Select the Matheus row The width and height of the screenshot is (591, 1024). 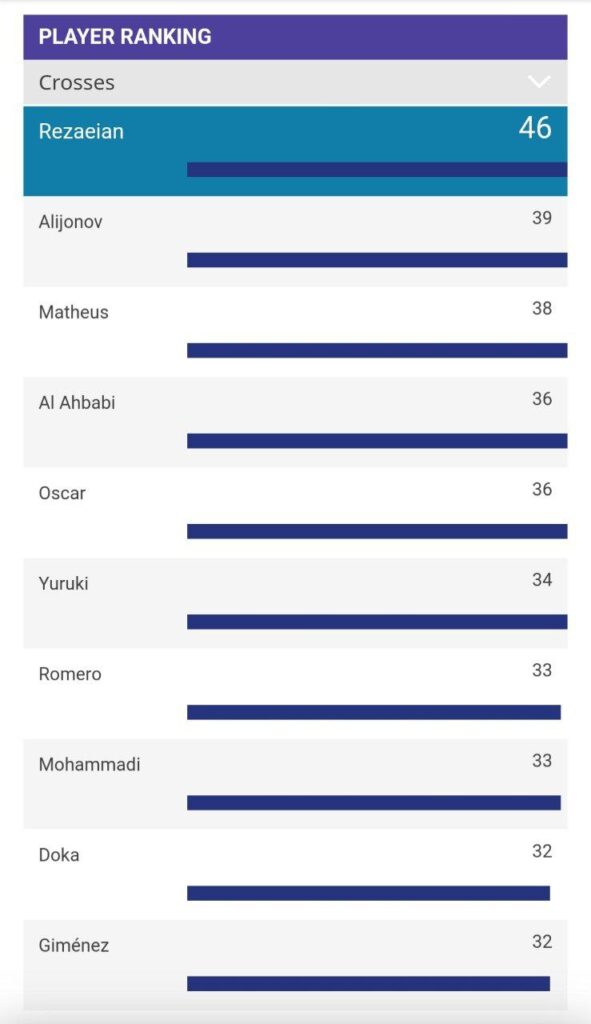[295, 332]
